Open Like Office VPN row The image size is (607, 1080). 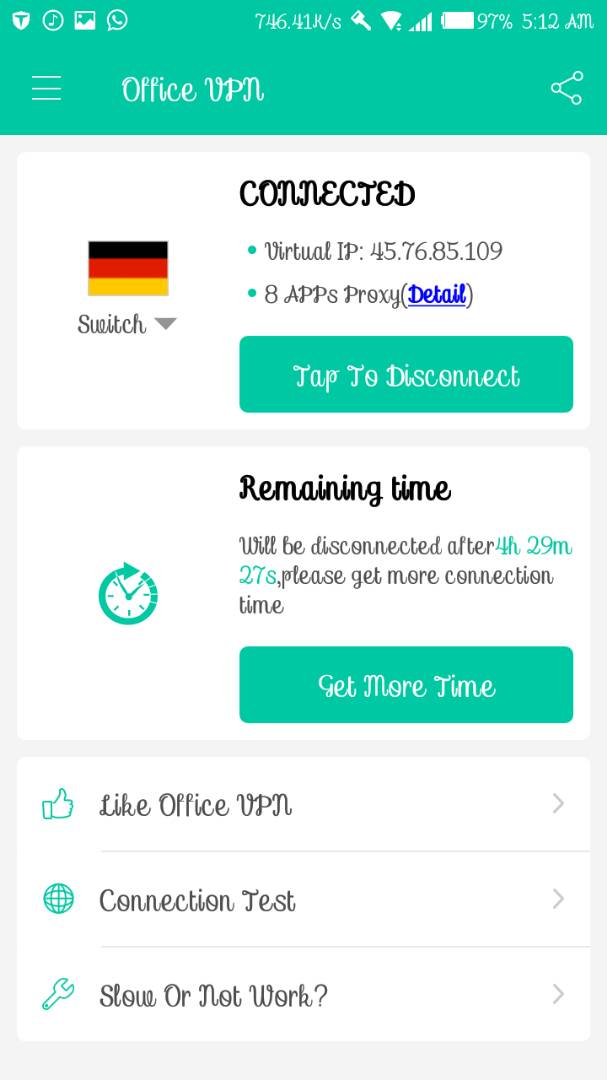coord(303,804)
